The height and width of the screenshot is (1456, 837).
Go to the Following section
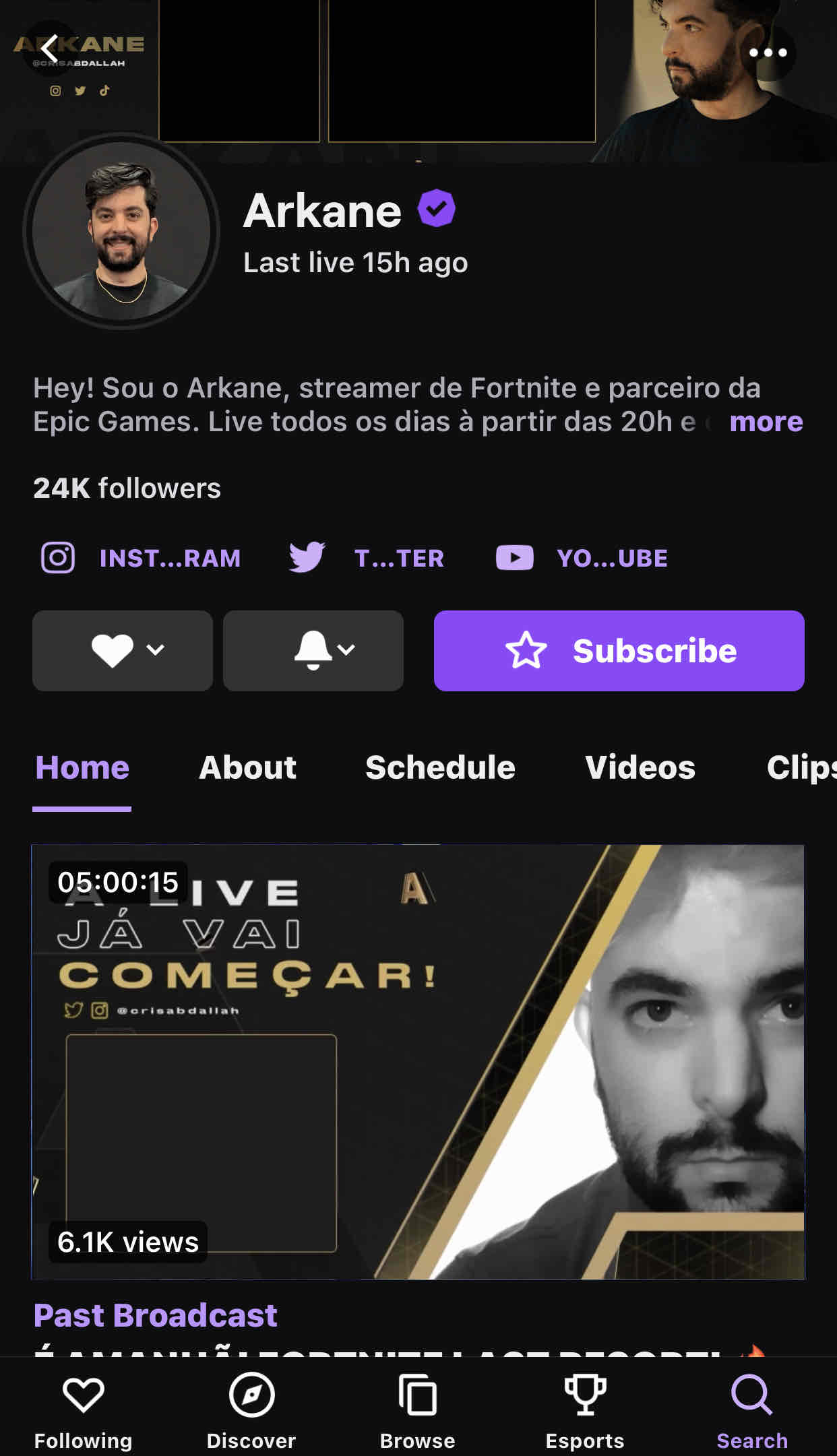83,1410
